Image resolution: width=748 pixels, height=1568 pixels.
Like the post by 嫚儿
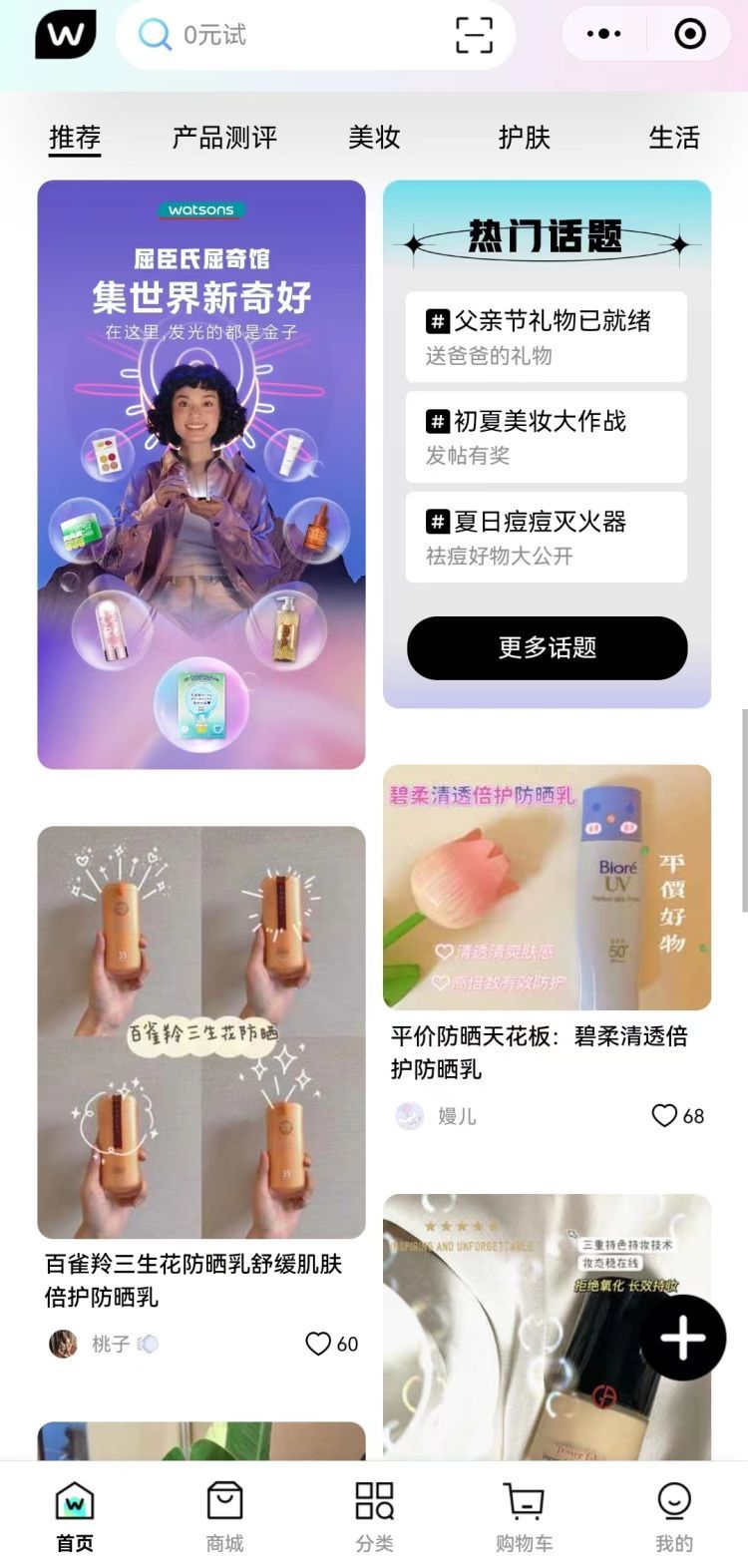coord(665,1115)
